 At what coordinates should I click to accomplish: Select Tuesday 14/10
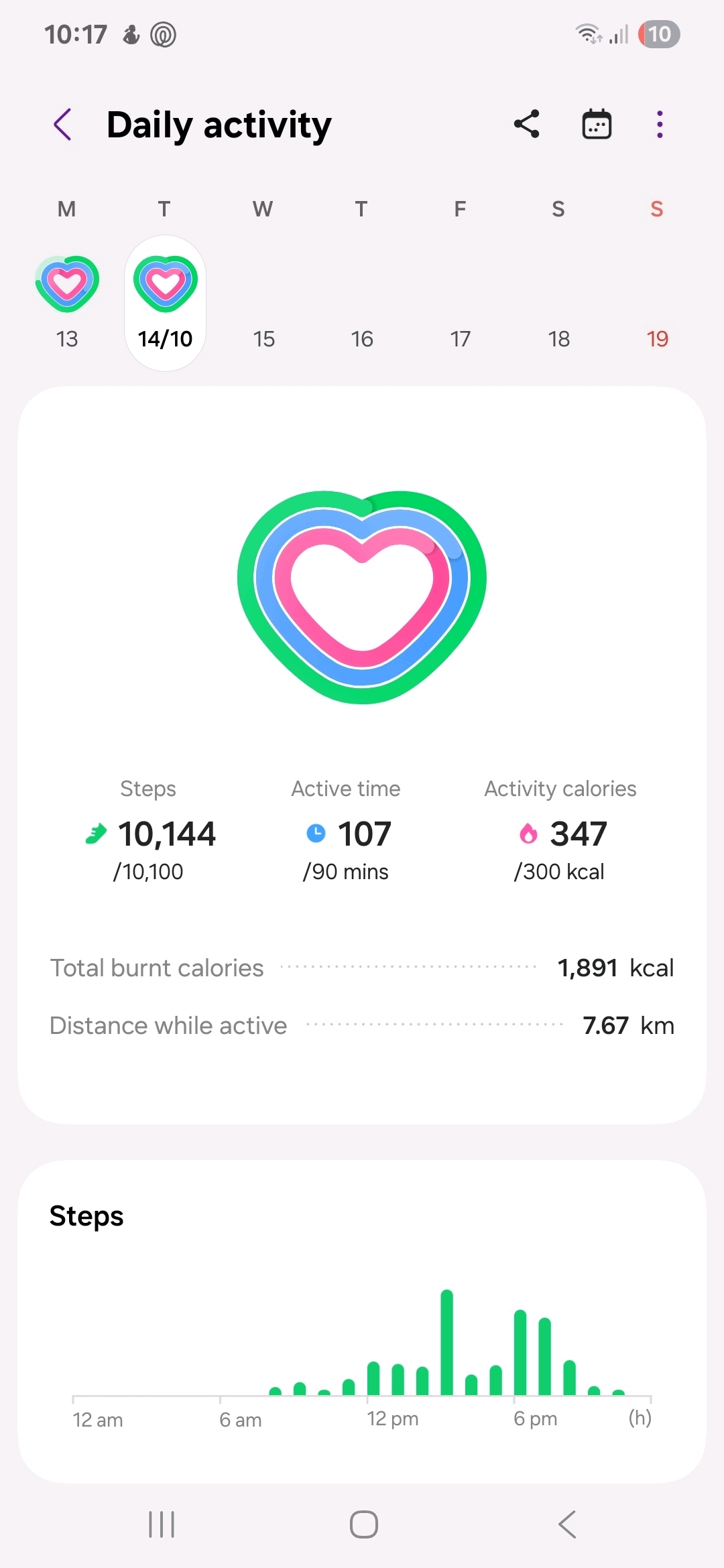(x=165, y=303)
